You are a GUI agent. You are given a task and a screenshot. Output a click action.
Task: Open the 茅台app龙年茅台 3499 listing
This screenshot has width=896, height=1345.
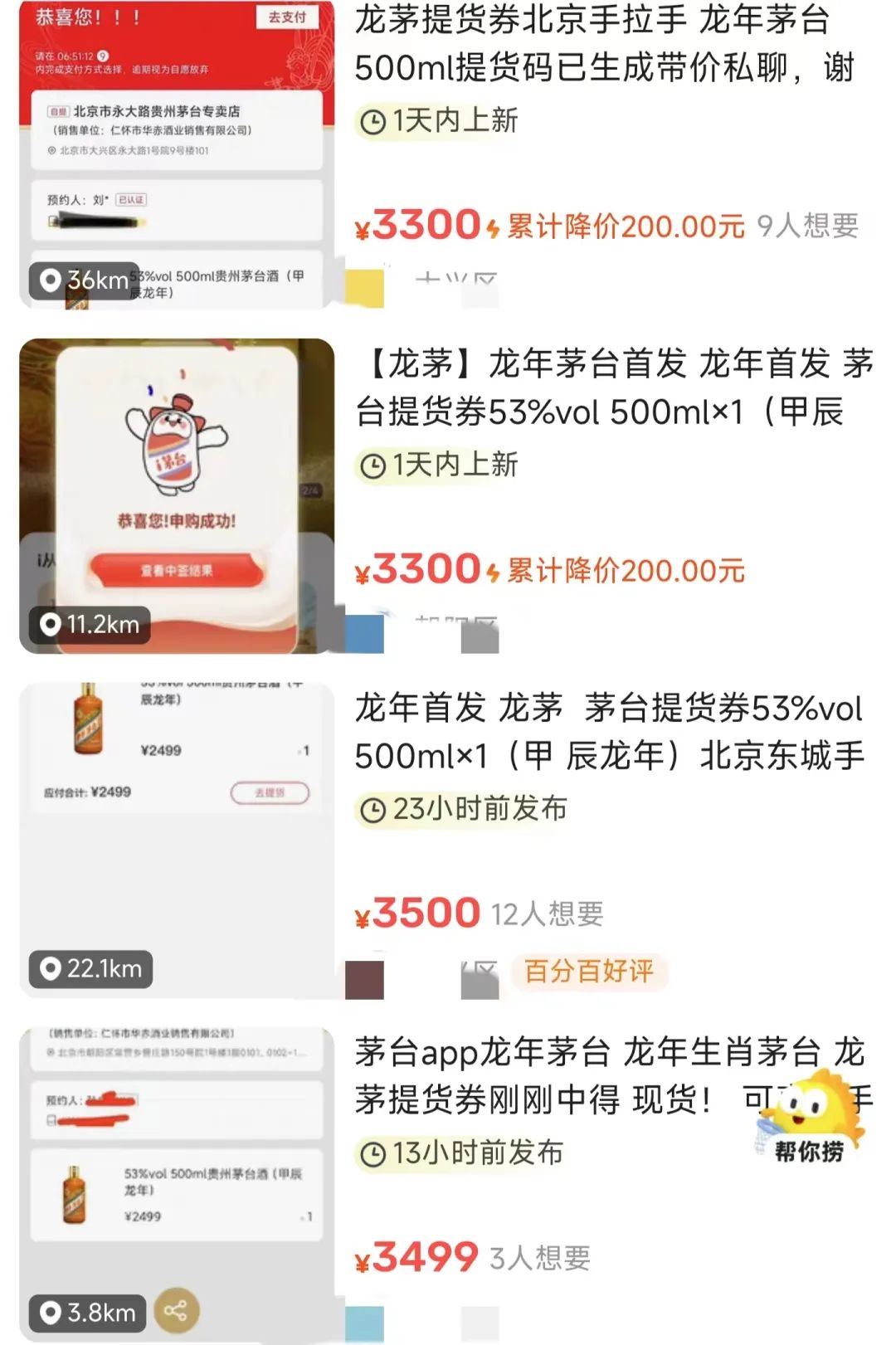click(548, 1075)
